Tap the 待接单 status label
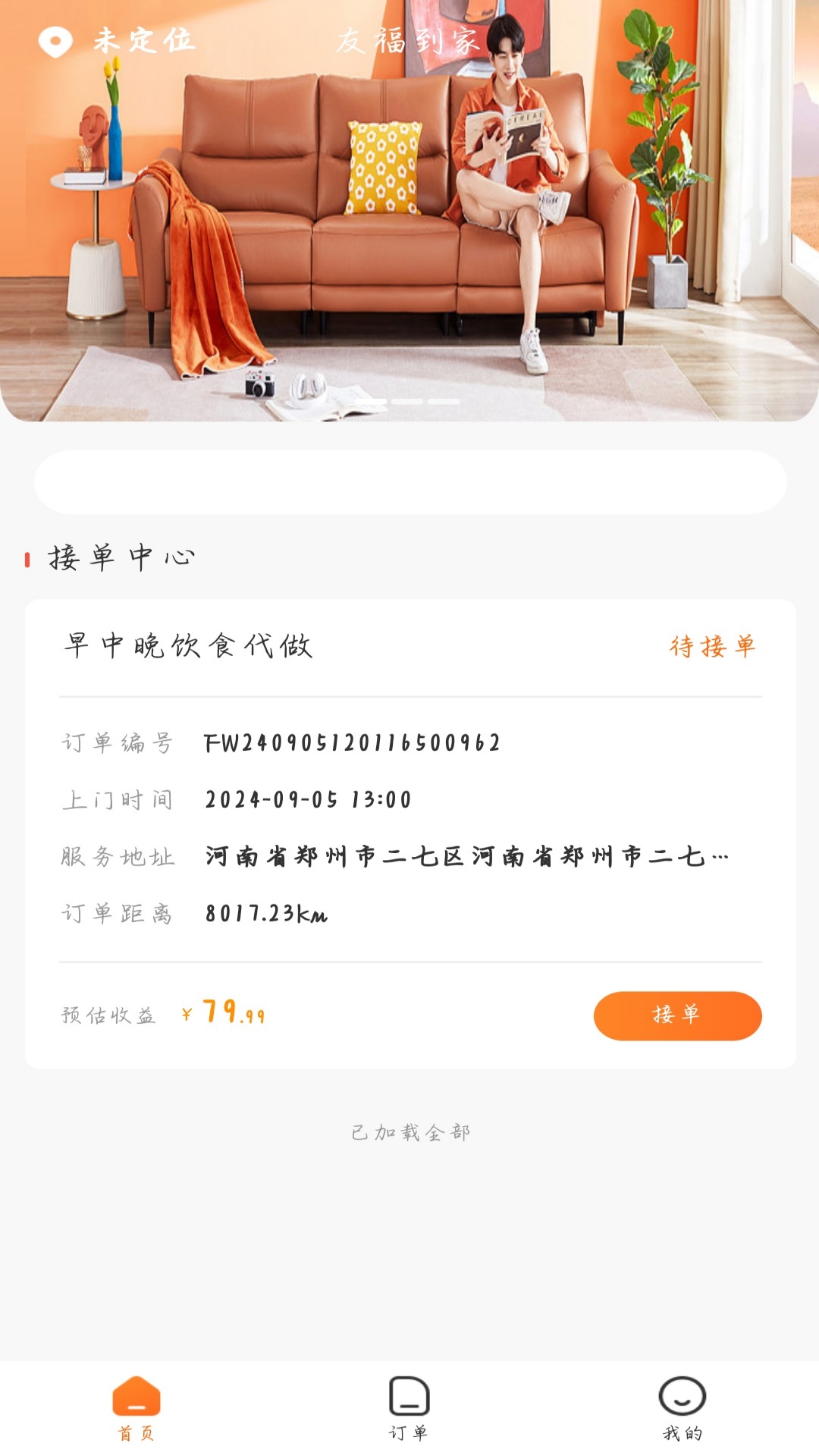Screen dimensions: 819x1456 click(x=714, y=646)
